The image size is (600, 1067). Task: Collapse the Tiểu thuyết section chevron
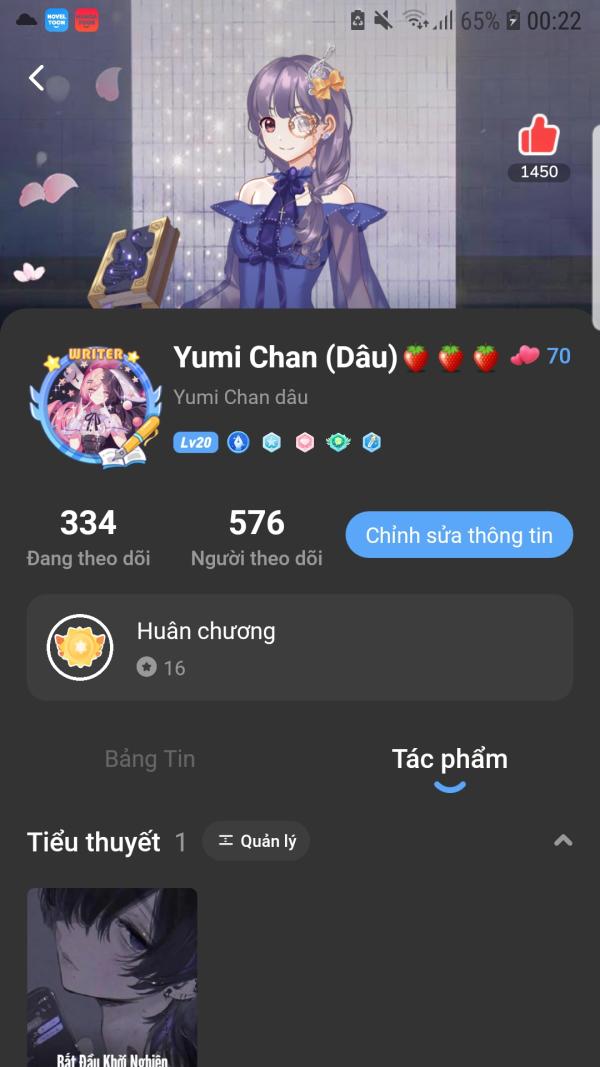click(x=563, y=840)
